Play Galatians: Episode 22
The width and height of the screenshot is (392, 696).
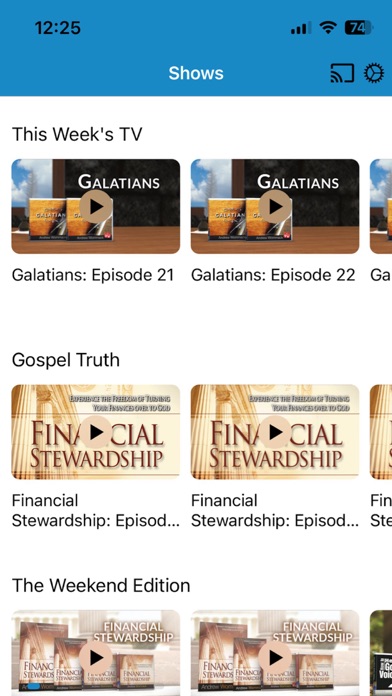point(275,206)
